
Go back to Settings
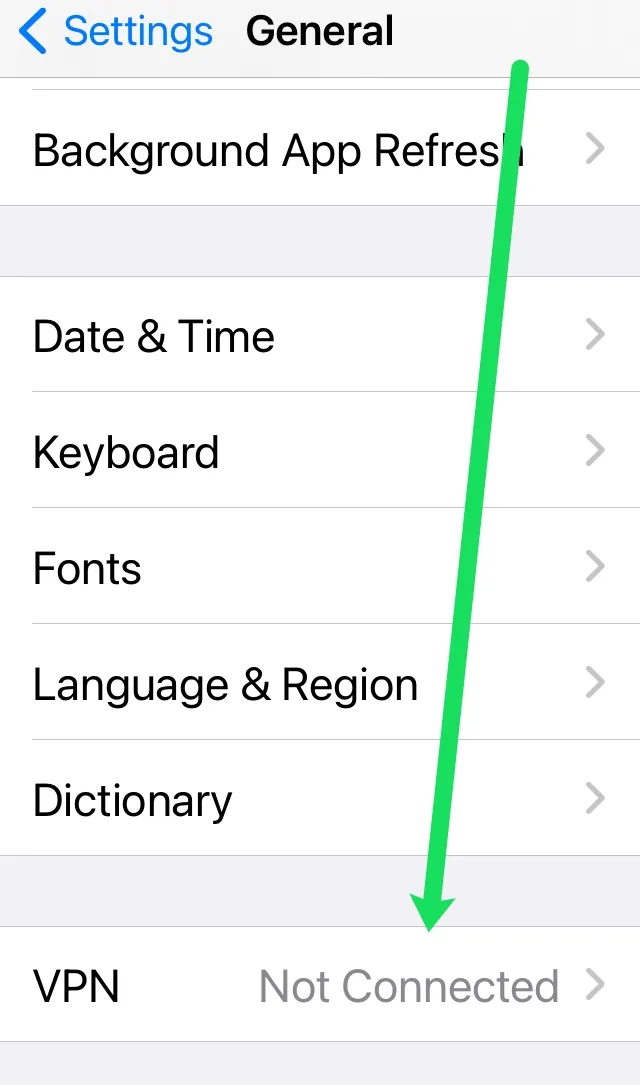tap(115, 32)
